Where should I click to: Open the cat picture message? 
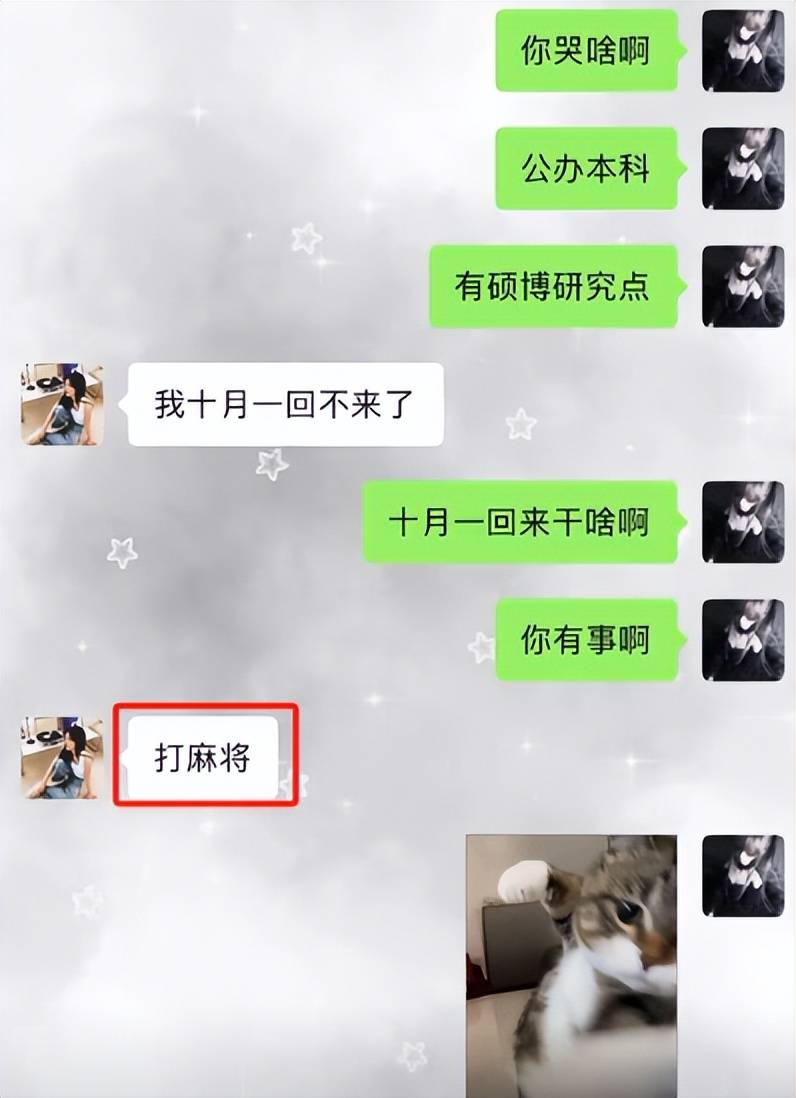coord(571,965)
